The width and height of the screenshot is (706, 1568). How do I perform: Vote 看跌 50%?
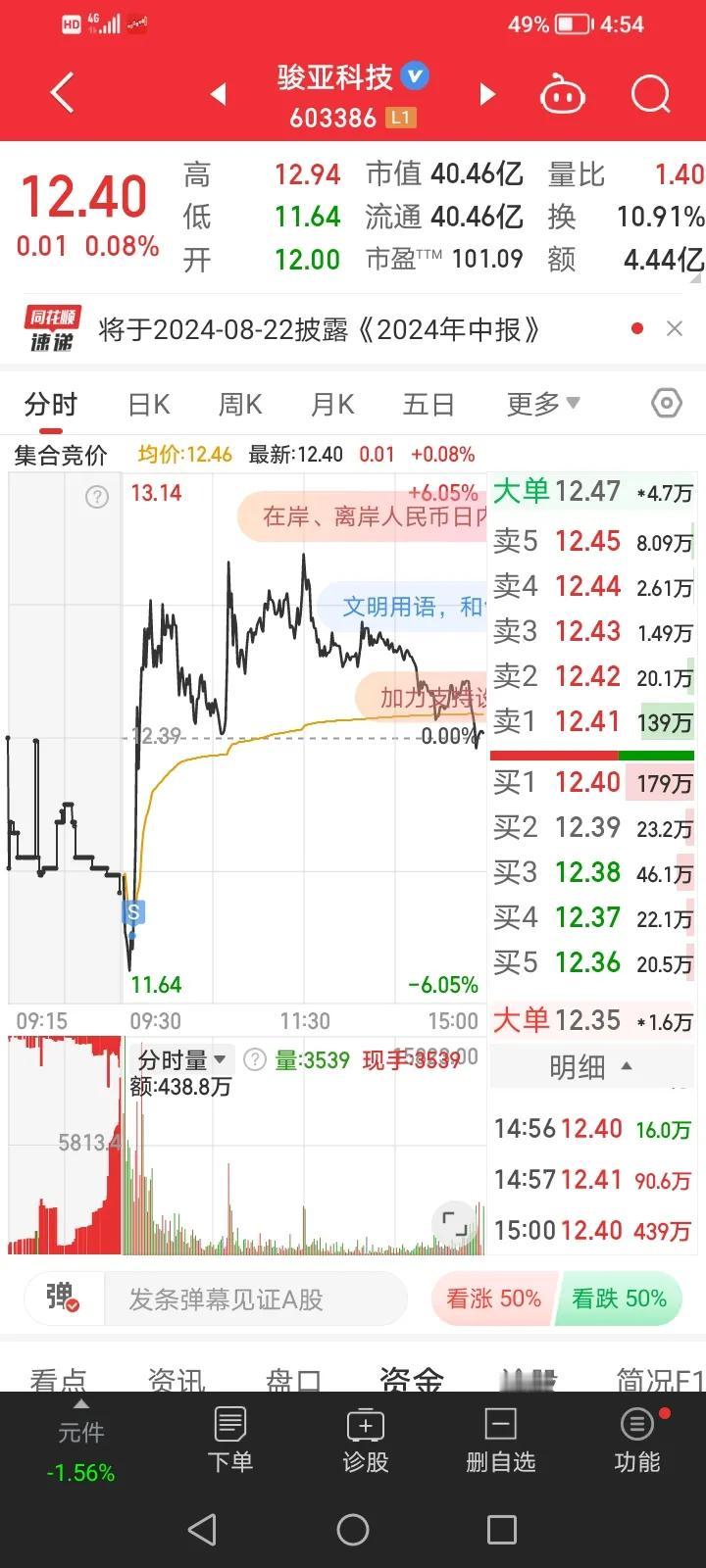point(620,1298)
